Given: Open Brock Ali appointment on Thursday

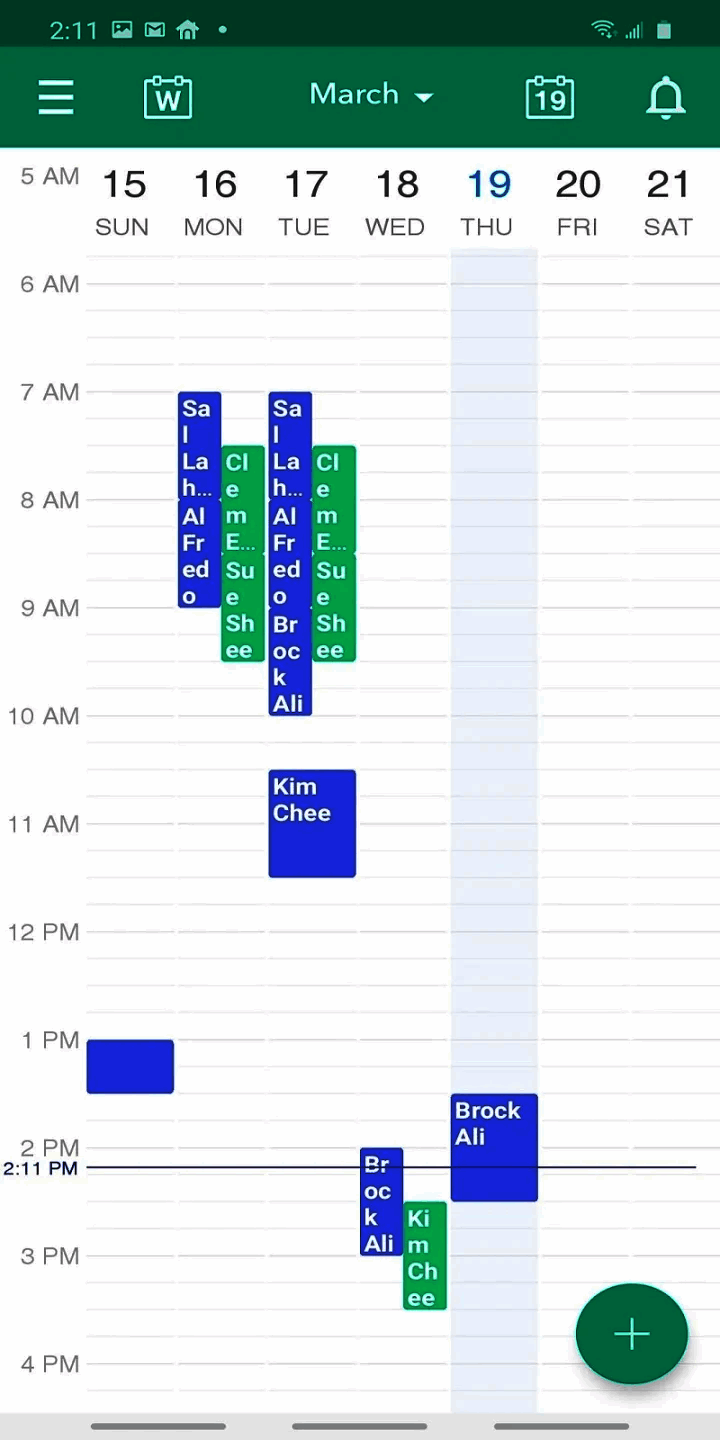Looking at the screenshot, I should click(x=494, y=1147).
